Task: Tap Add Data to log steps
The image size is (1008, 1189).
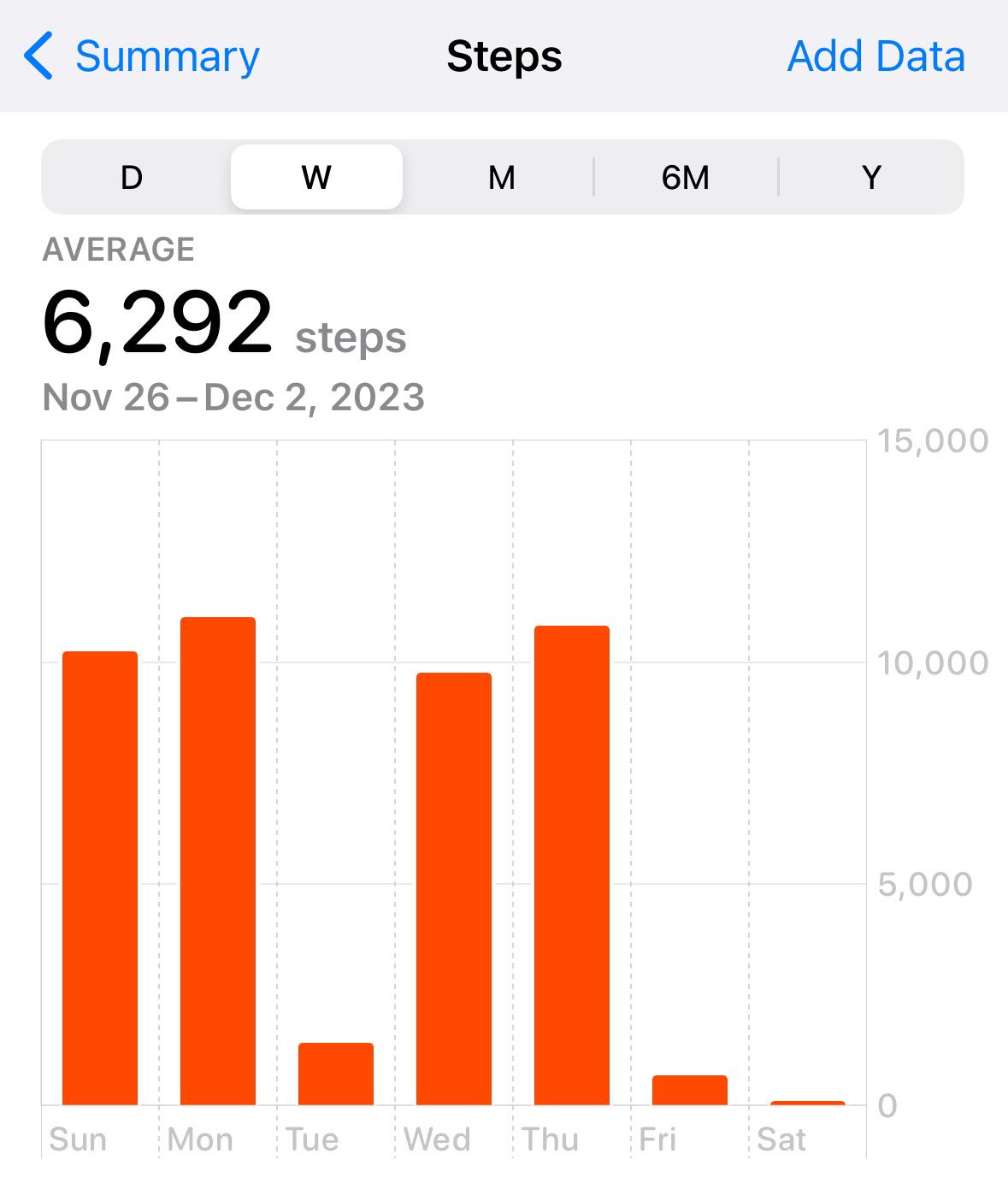Action: (x=875, y=56)
